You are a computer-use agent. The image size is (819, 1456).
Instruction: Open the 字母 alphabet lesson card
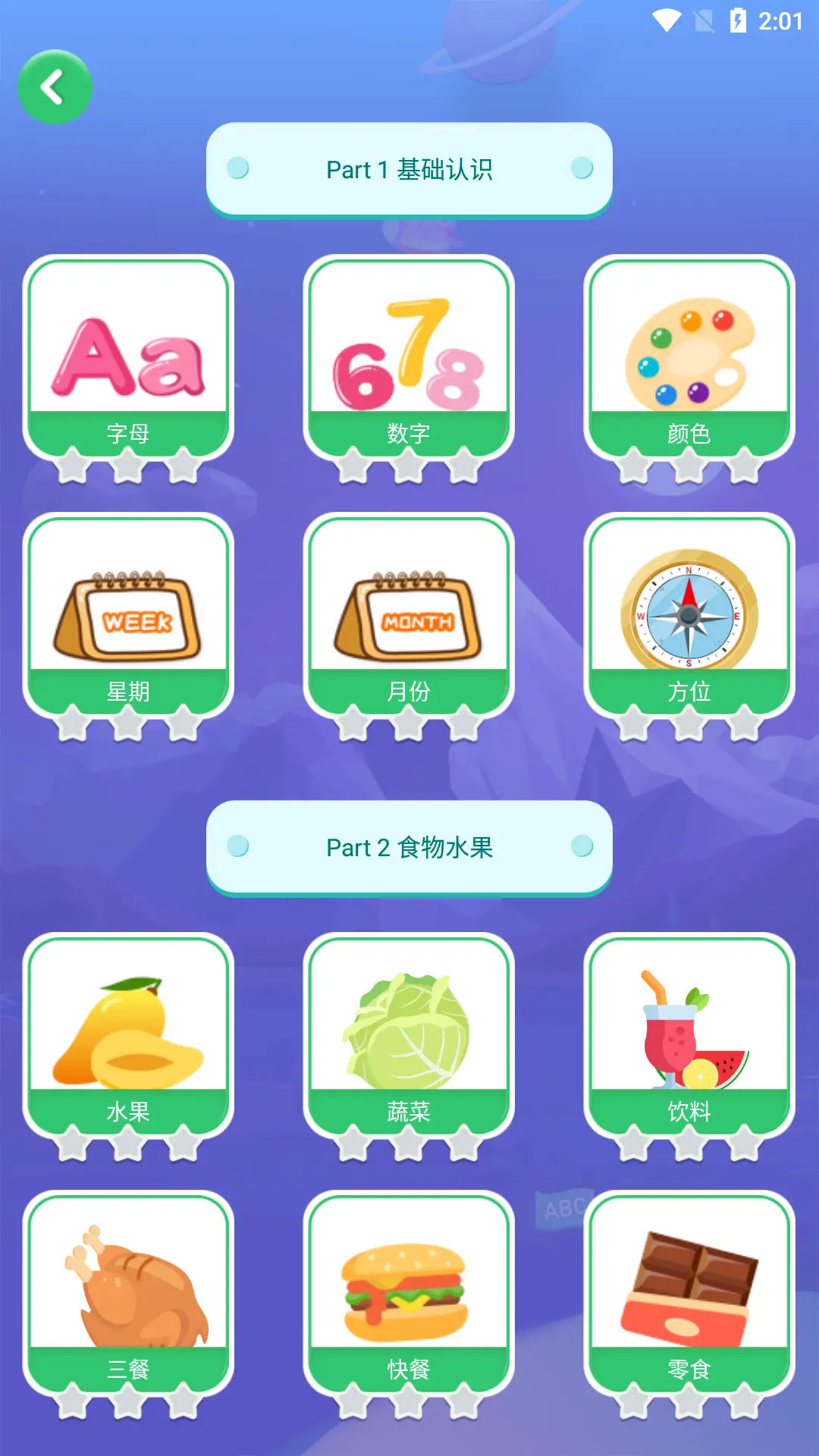click(128, 356)
